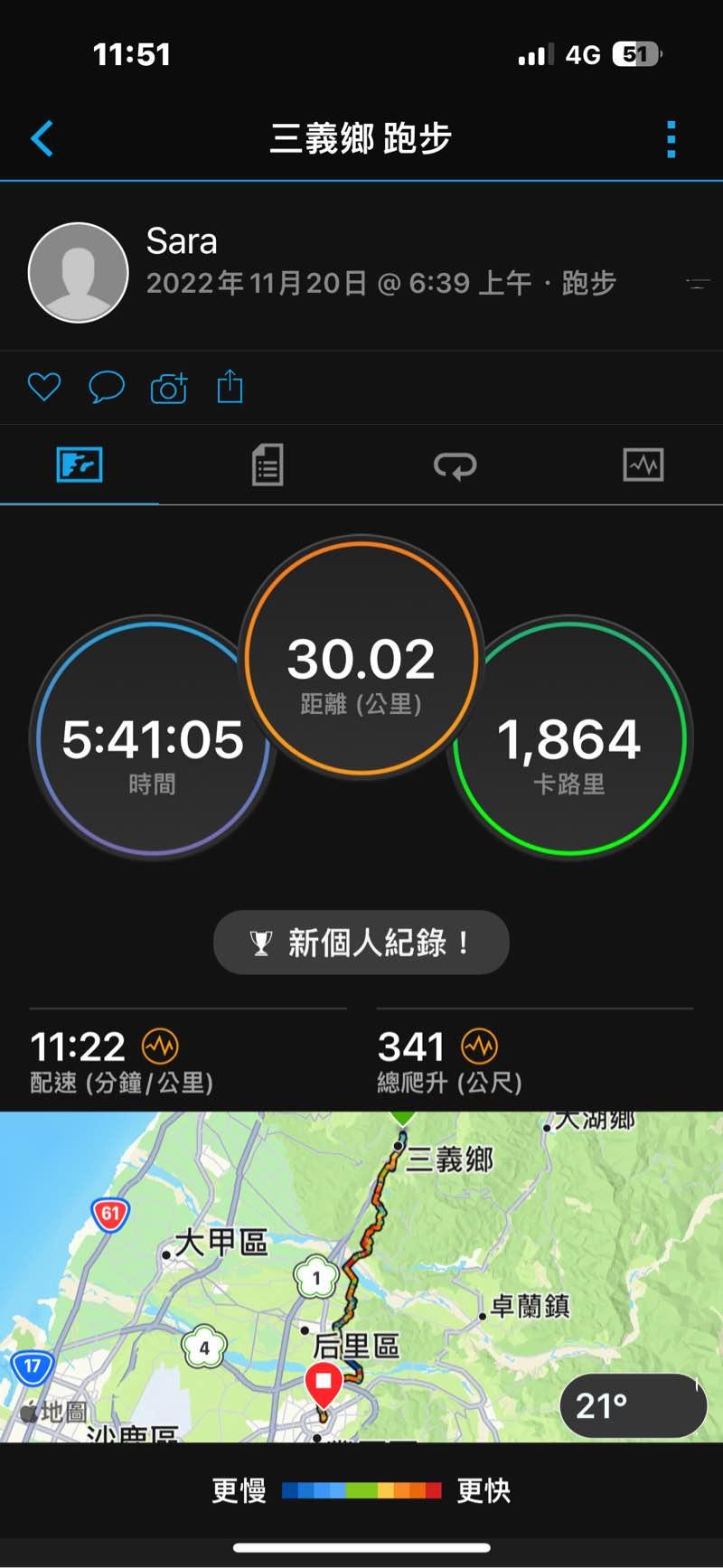Switch to the charts tab
The image size is (723, 1568).
(x=643, y=465)
